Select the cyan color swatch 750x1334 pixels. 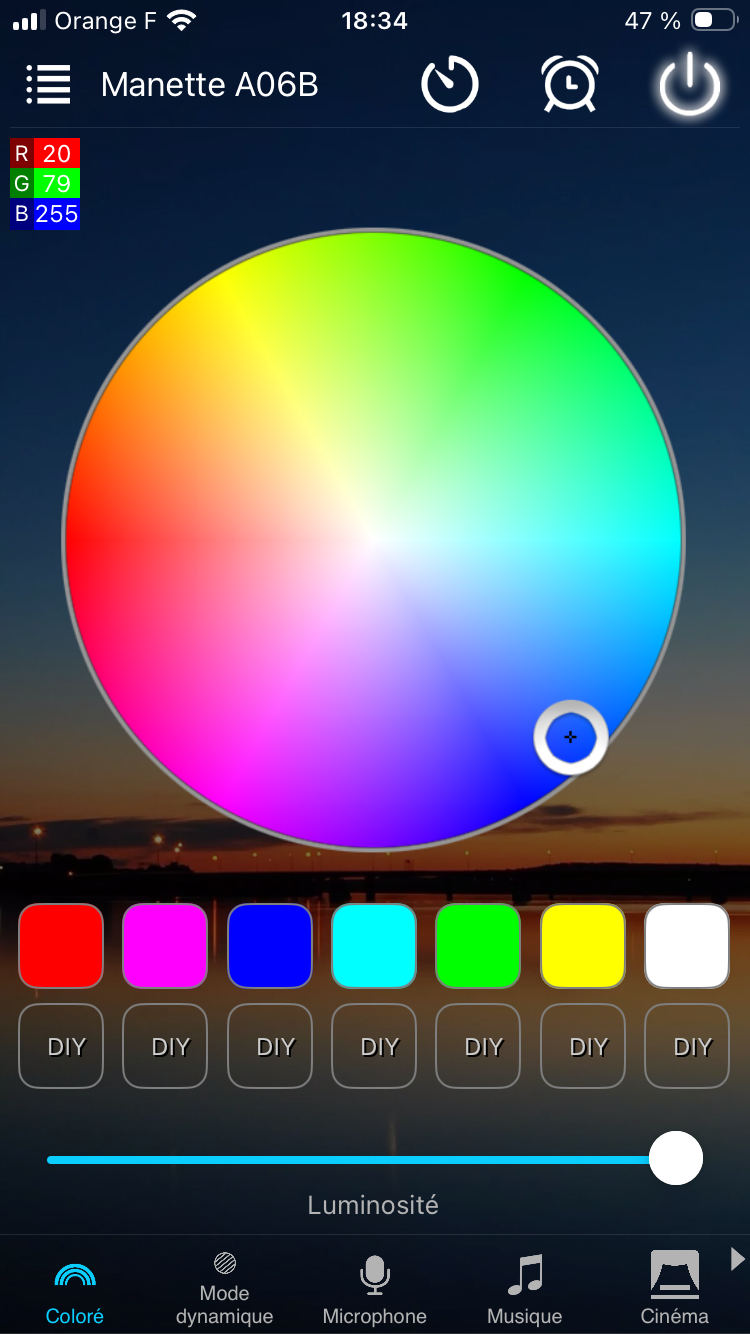click(374, 946)
